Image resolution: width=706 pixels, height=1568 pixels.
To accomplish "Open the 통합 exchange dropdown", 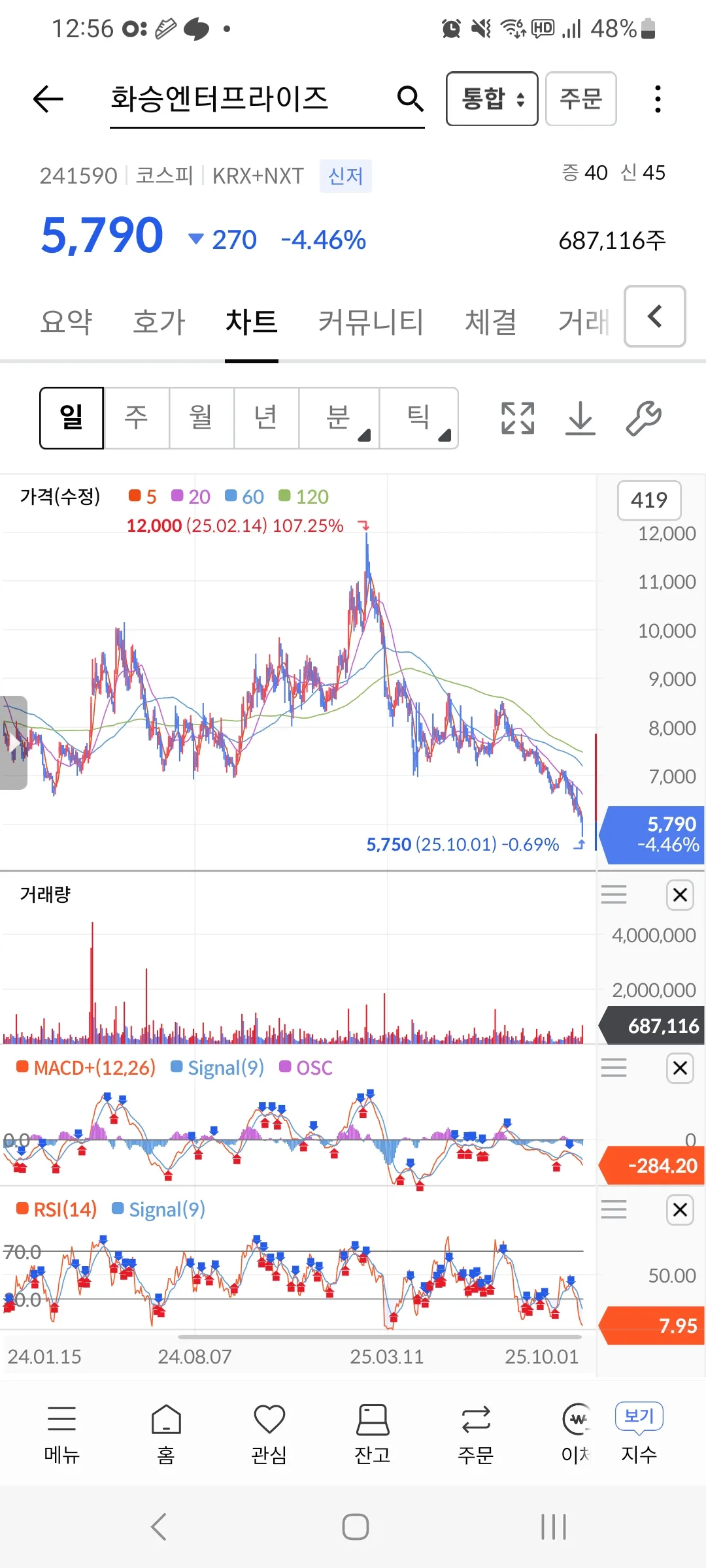I will pyautogui.click(x=492, y=99).
